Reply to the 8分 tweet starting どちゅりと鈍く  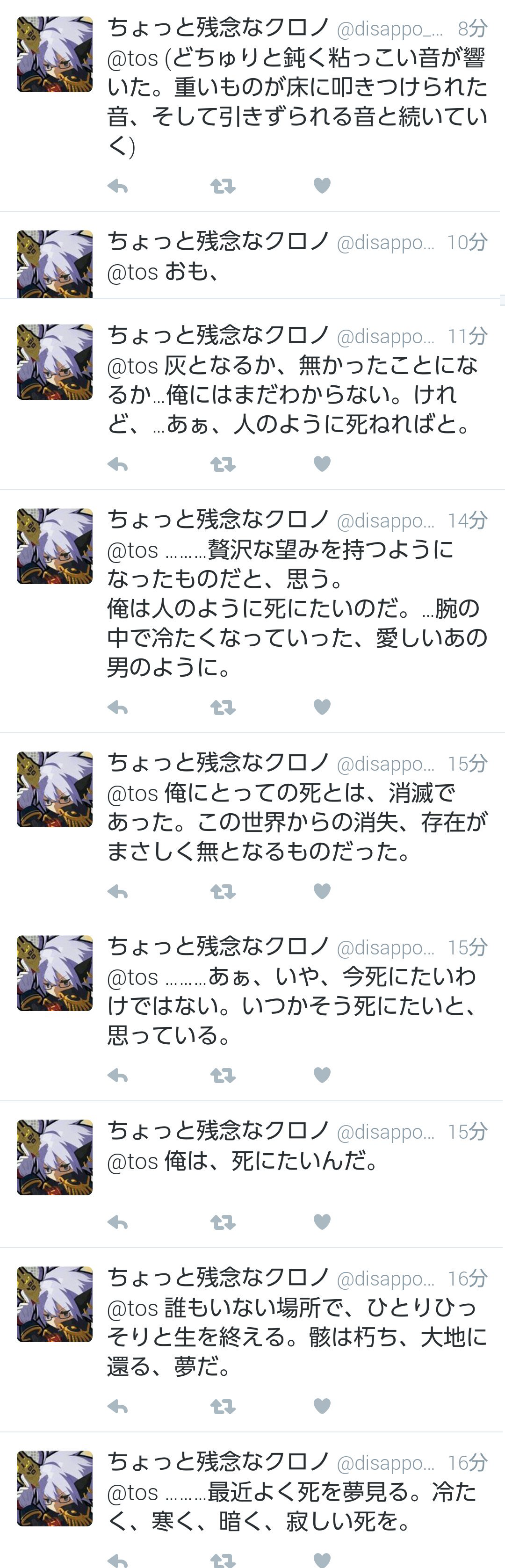[117, 186]
